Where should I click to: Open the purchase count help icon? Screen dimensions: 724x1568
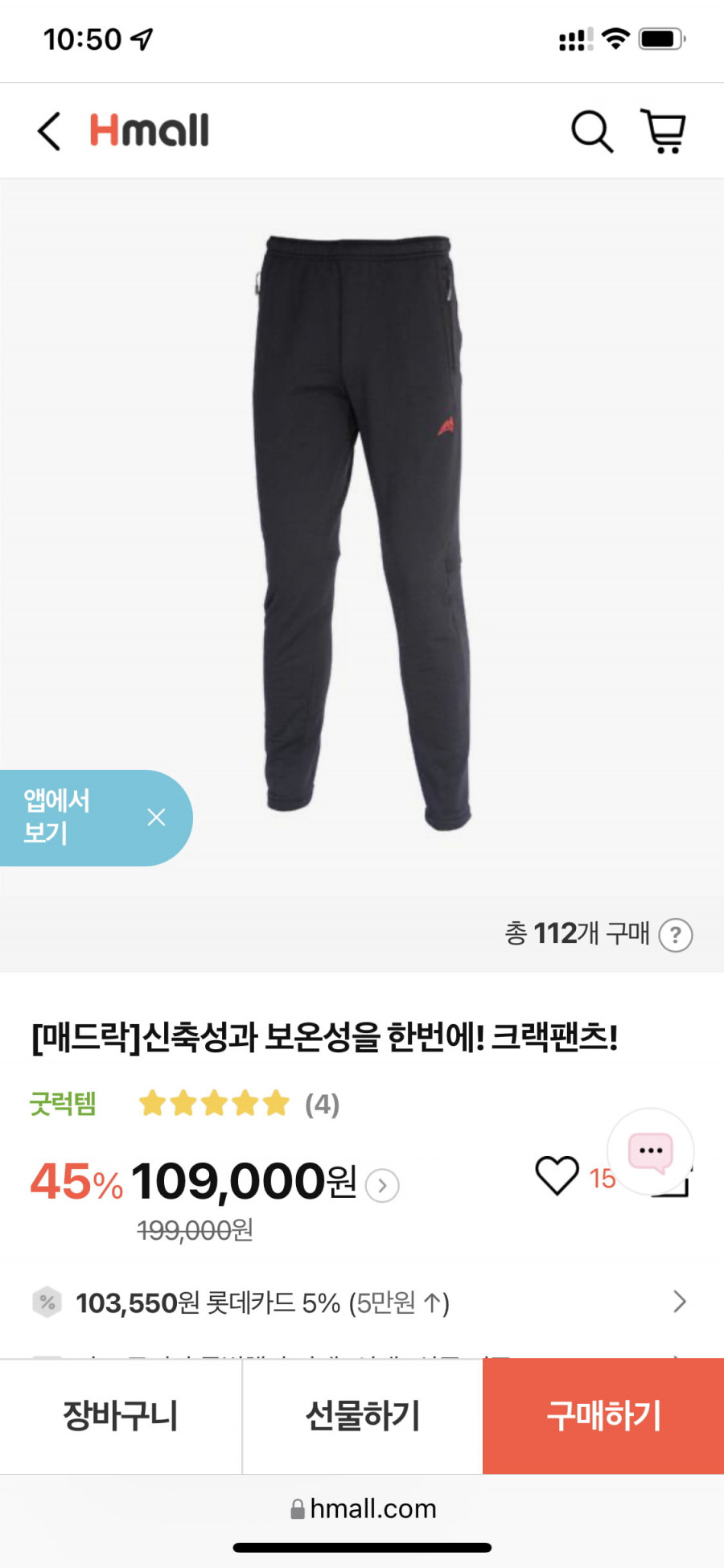675,935
